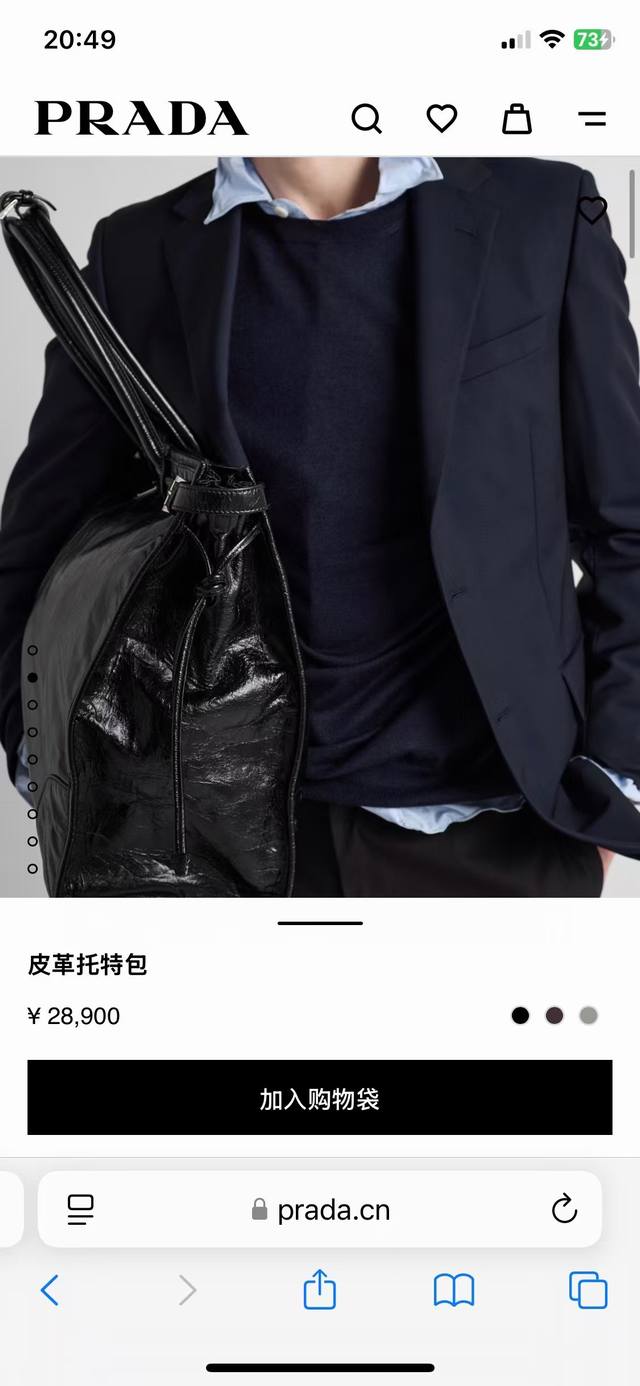Jump to first image indicator dot
Viewport: 640px width, 1386px height.
(x=33, y=650)
